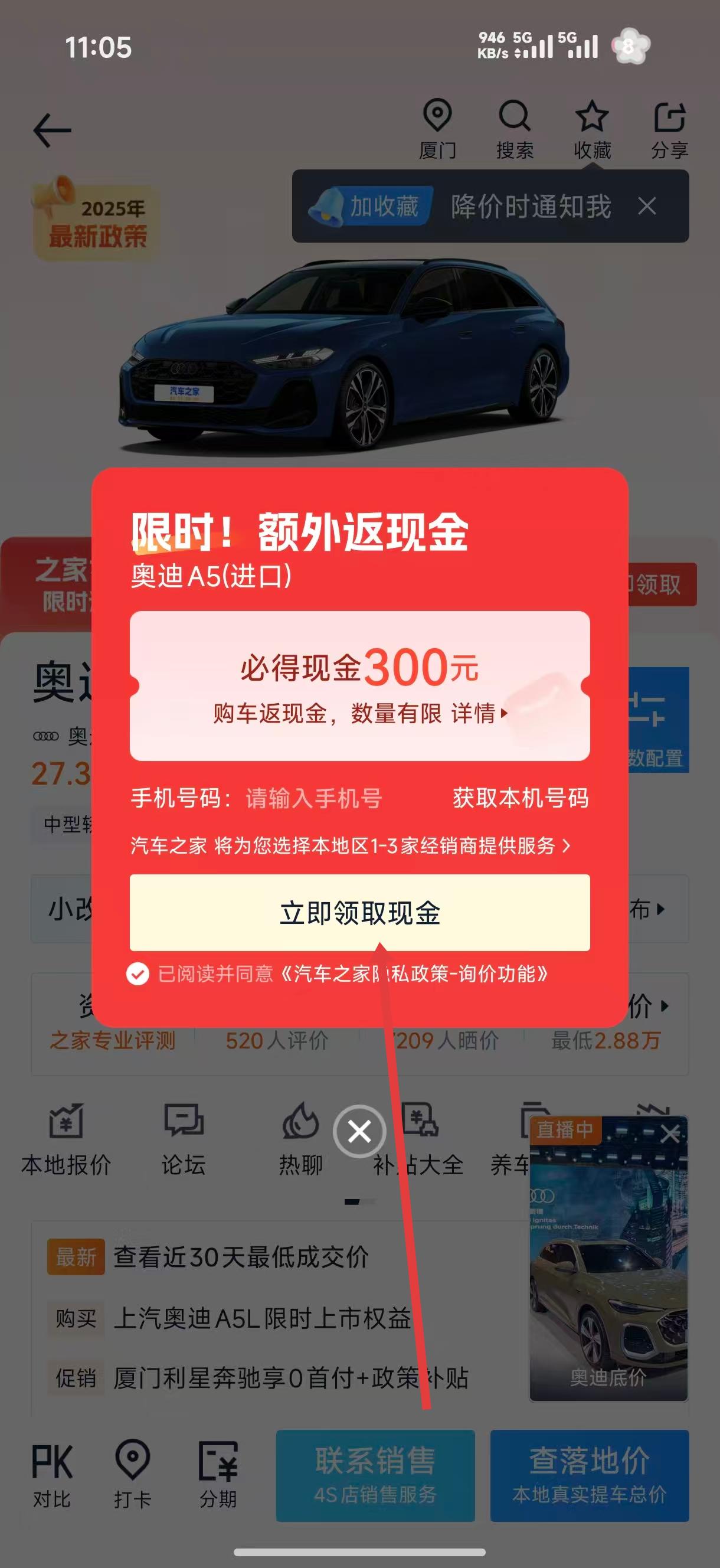Close the 直播中 floating video

pos(670,1133)
